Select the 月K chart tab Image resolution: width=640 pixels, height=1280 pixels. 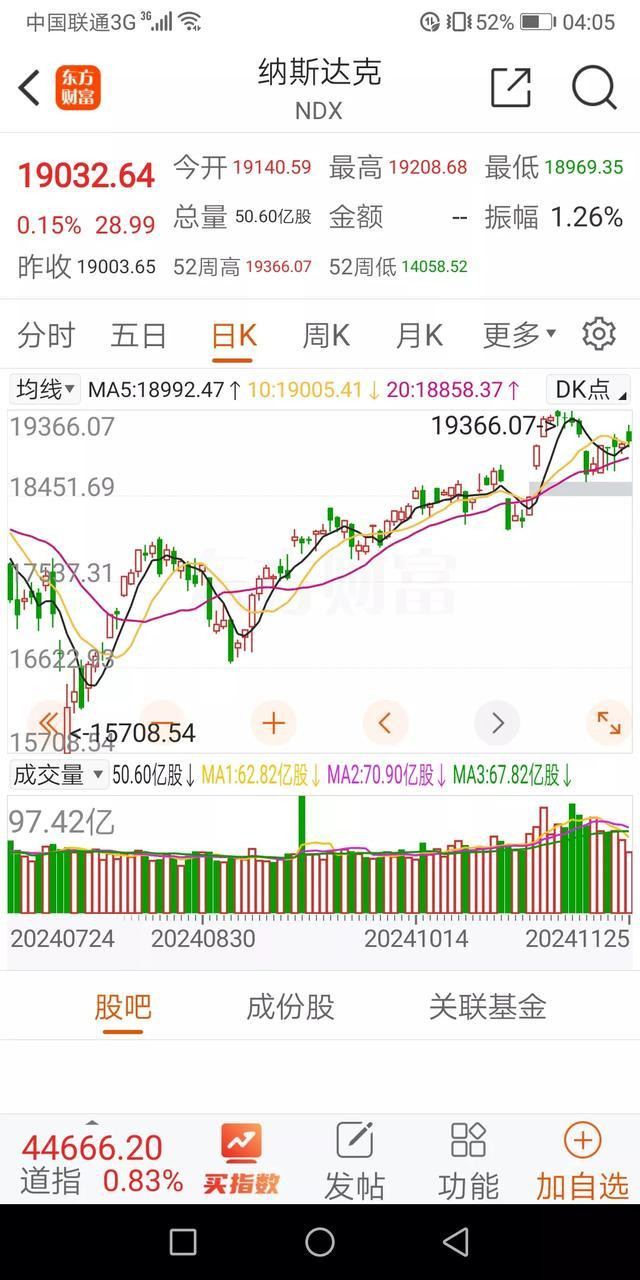[419, 335]
